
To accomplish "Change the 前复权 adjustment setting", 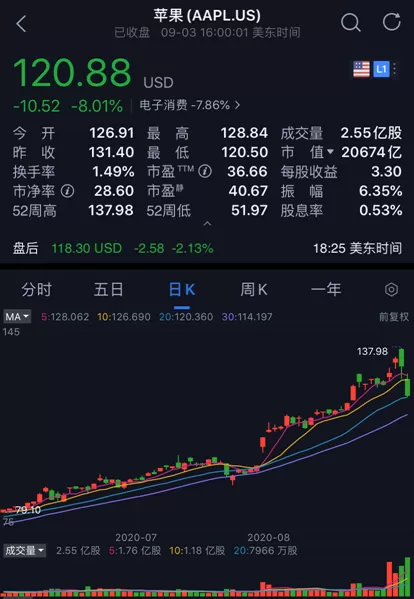I will pos(393,317).
